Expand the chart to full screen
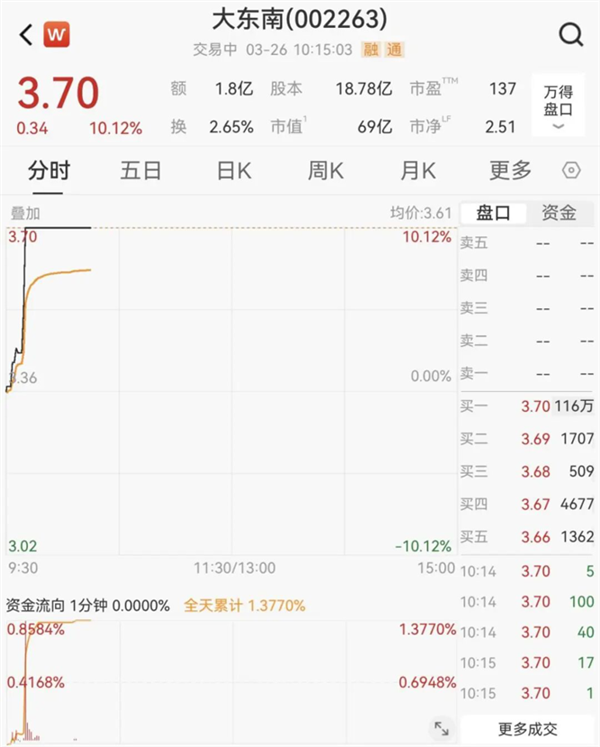The width and height of the screenshot is (600, 747). coord(440,728)
